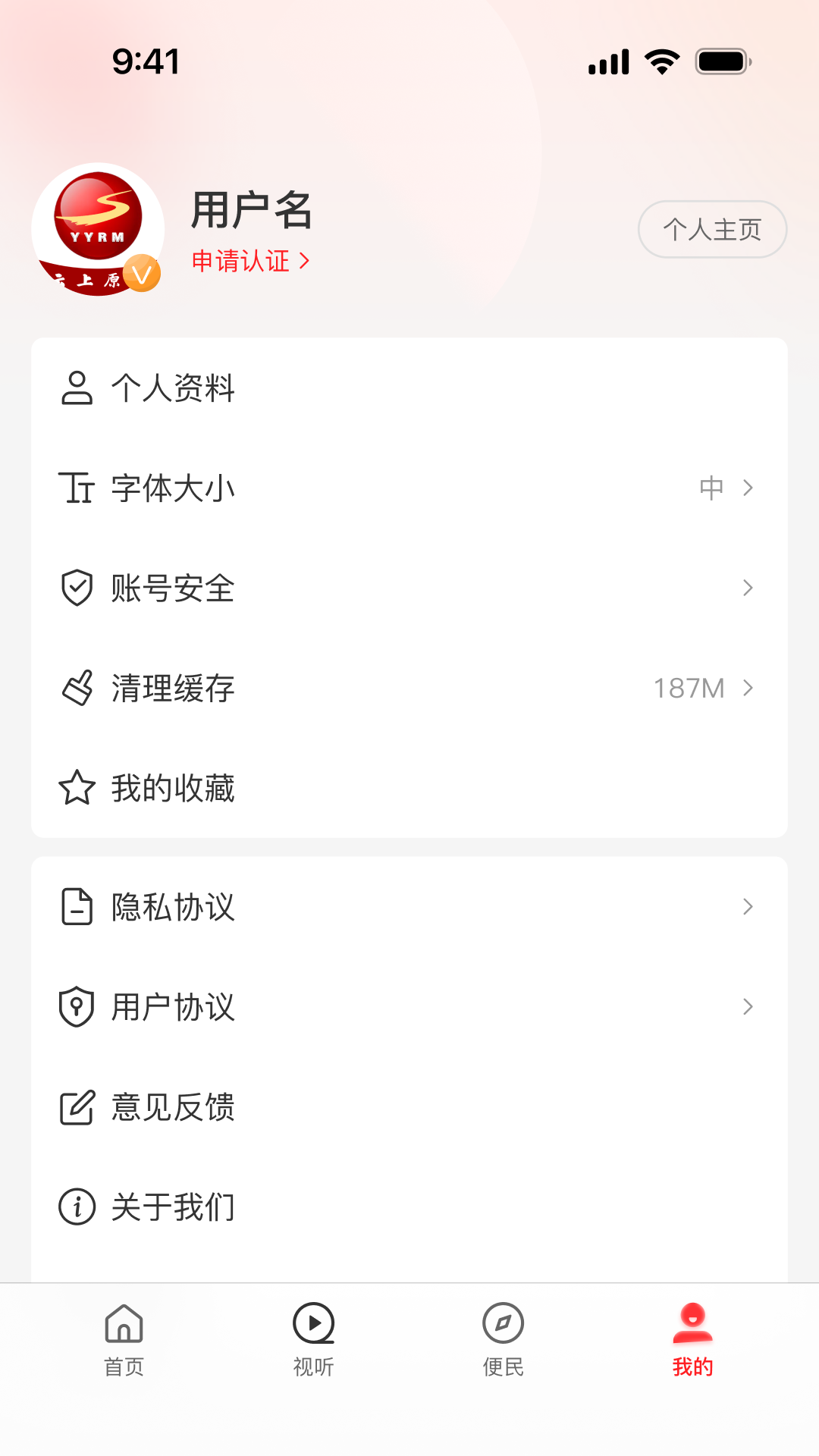This screenshot has height=1456, width=819.
Task: Click the 意见反馈 pencil icon
Action: pyautogui.click(x=76, y=1108)
